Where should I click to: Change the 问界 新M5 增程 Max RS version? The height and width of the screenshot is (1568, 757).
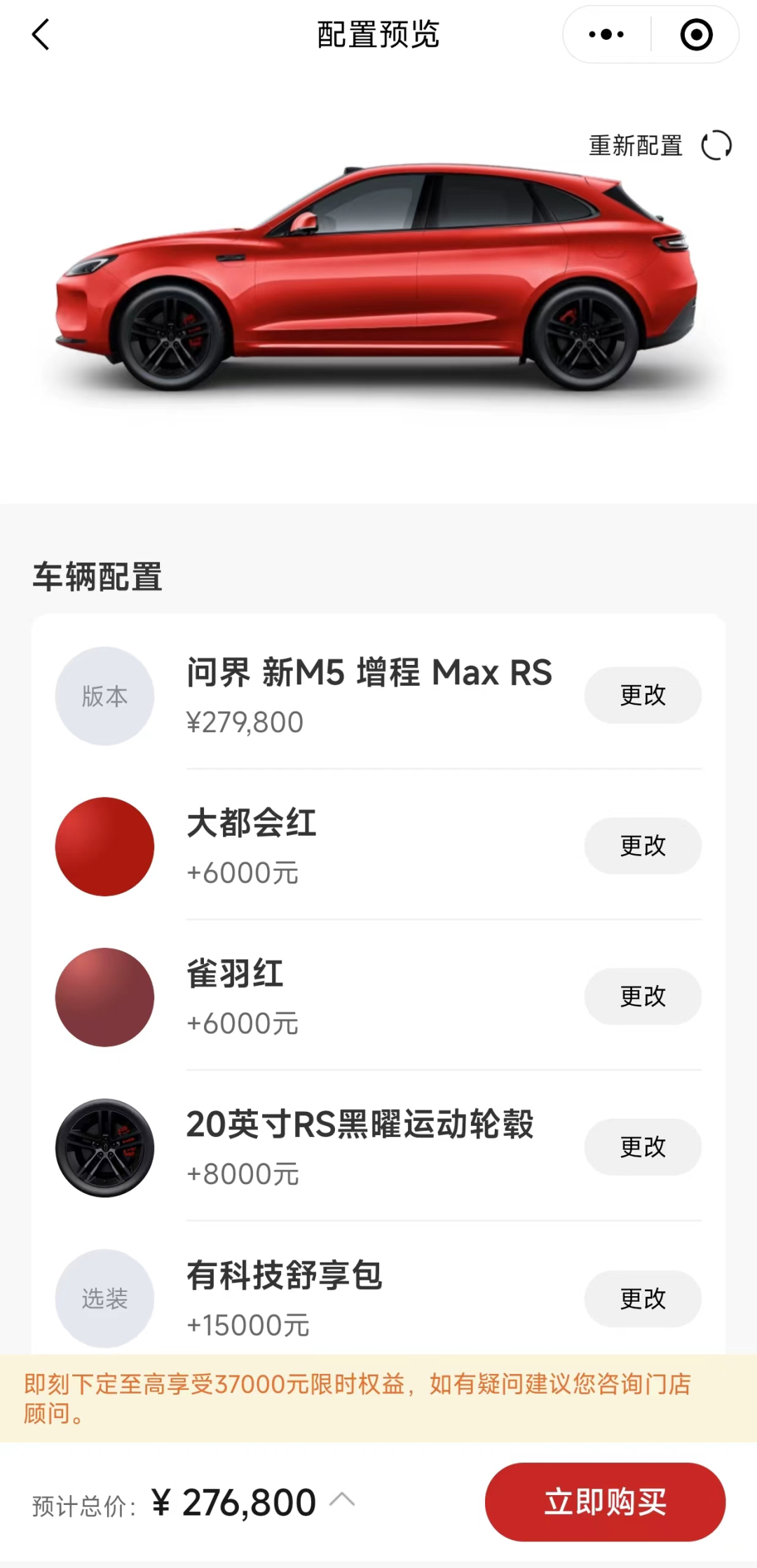[643, 695]
